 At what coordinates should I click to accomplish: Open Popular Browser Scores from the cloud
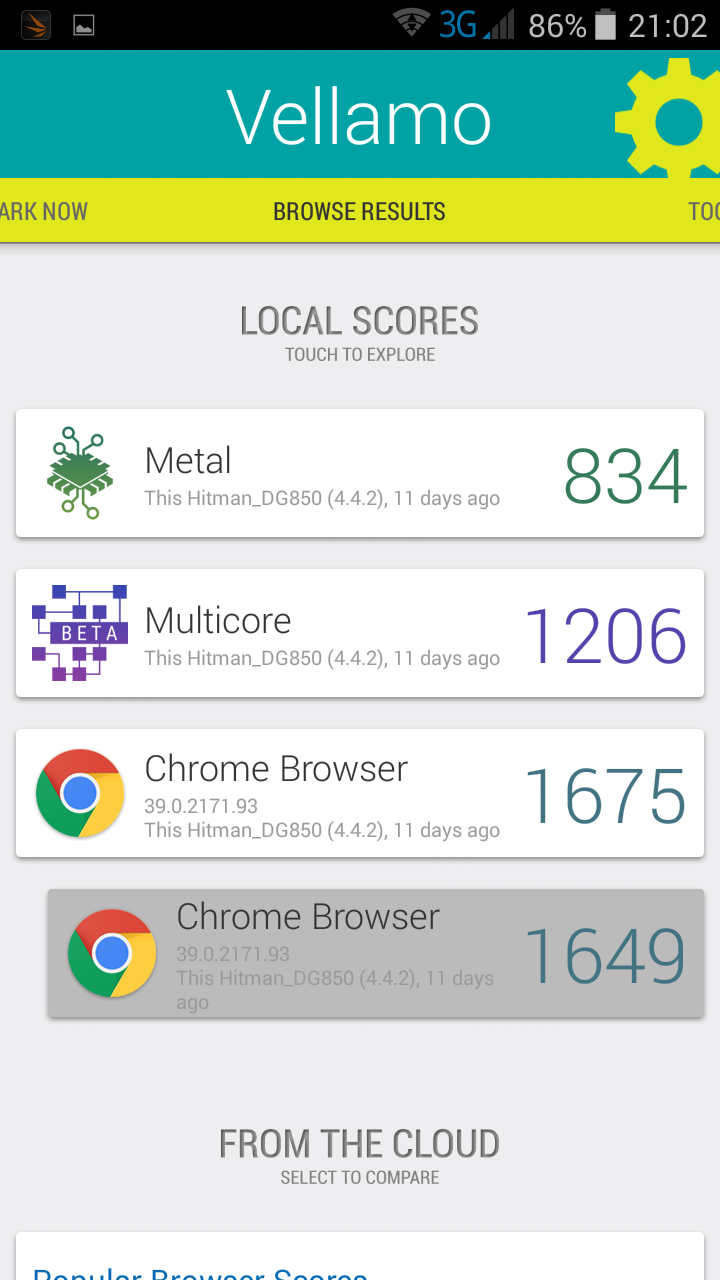pos(200,1268)
